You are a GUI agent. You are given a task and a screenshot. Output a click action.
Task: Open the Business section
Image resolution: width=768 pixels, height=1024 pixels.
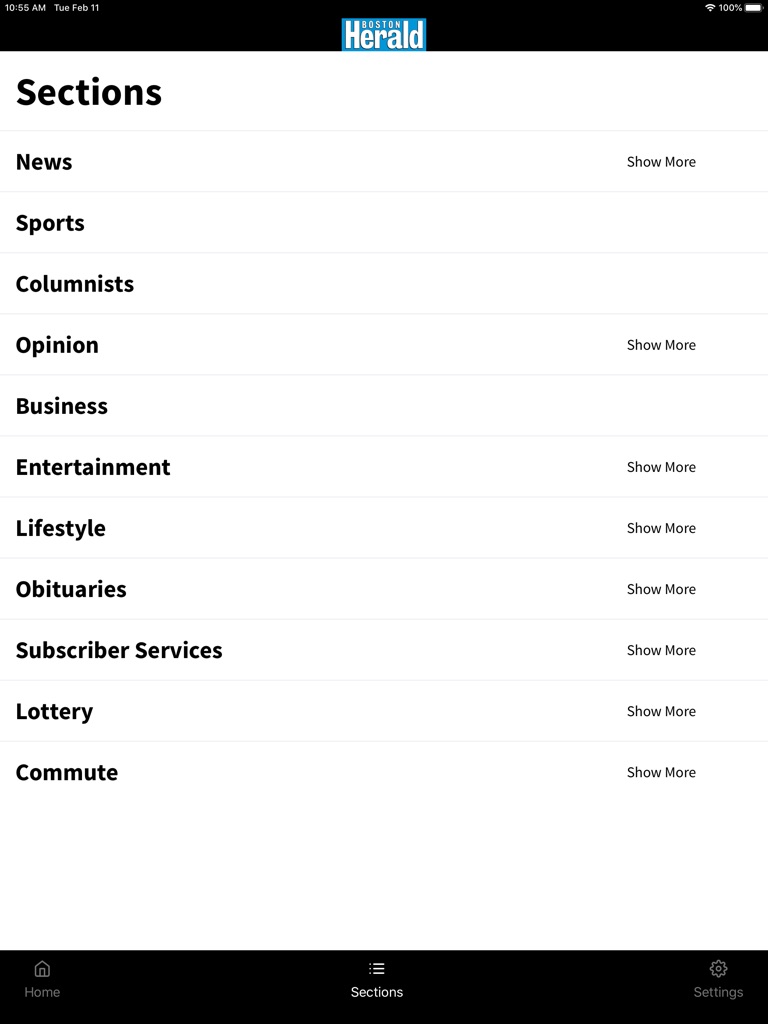(61, 406)
